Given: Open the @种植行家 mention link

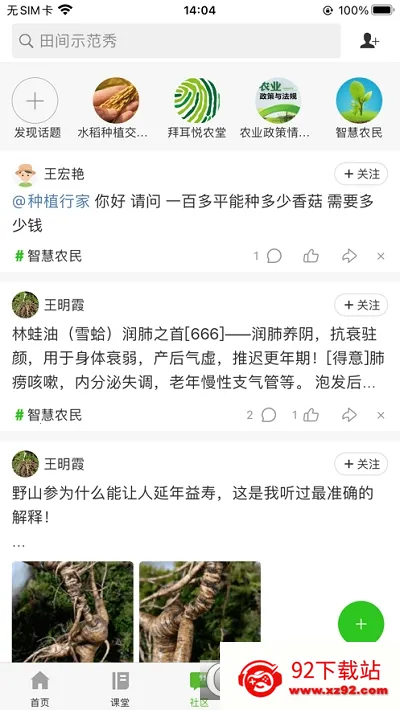Looking at the screenshot, I should 51,201.
